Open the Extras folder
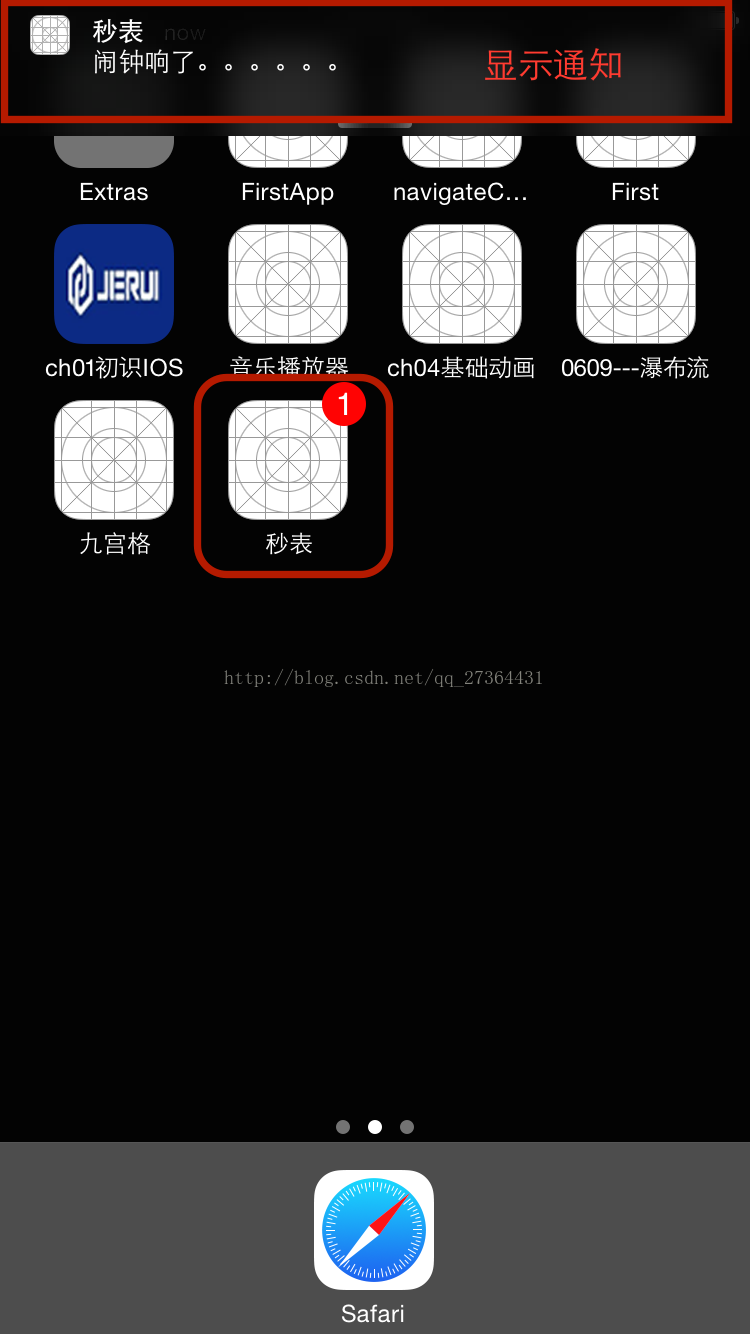750x1334 pixels. [x=114, y=152]
